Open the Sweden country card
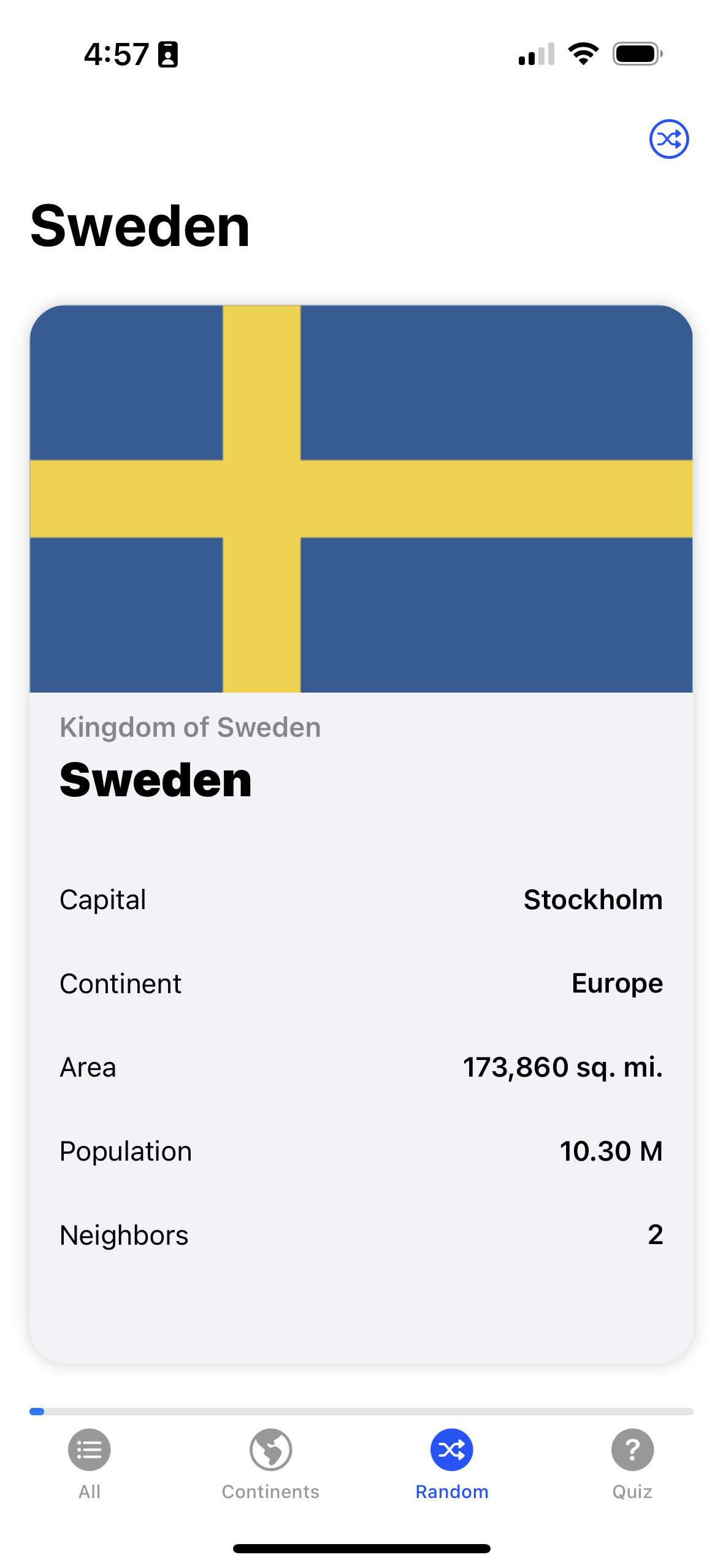The width and height of the screenshot is (723, 1568). pyautogui.click(x=361, y=833)
